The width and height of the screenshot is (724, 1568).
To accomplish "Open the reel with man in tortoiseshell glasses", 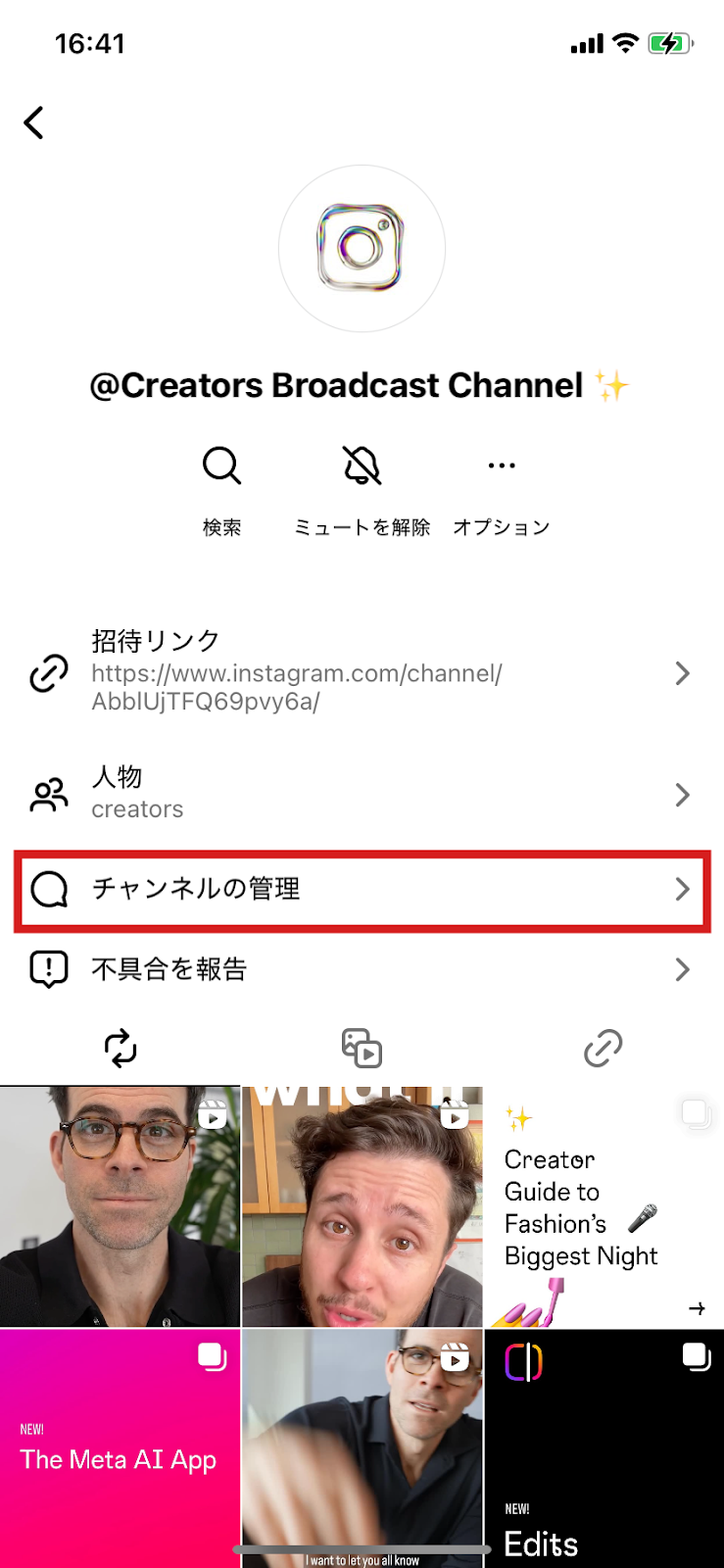I will click(120, 1207).
